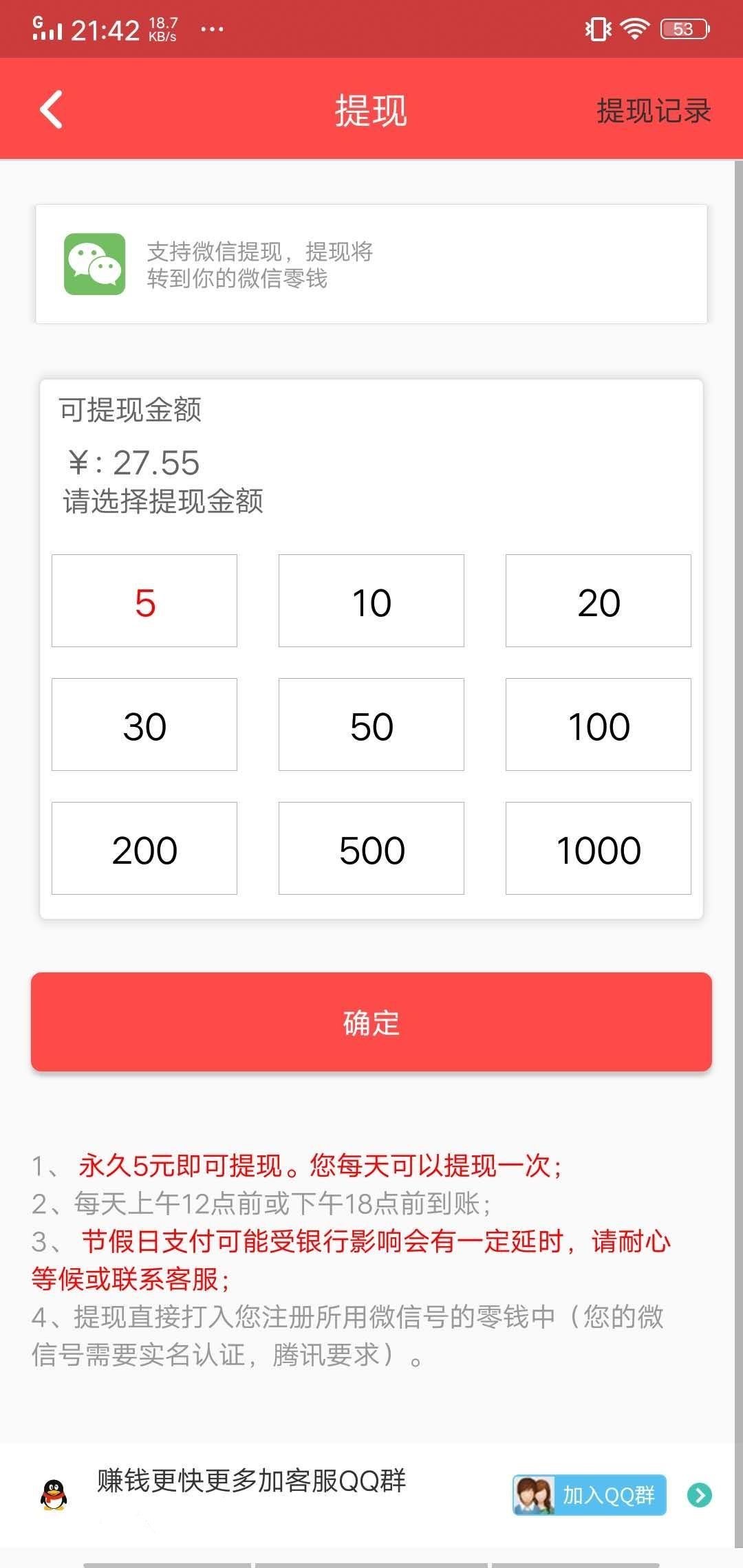Choose the 500 yuan option
Viewport: 743px width, 1568px height.
click(x=371, y=849)
